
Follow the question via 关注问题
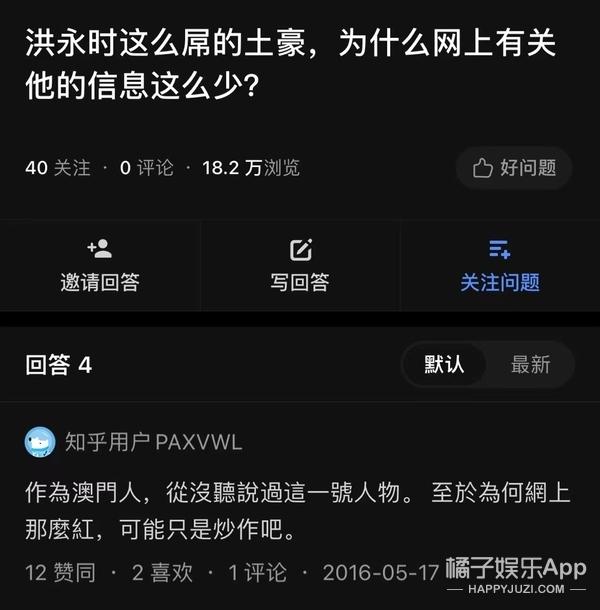click(499, 267)
